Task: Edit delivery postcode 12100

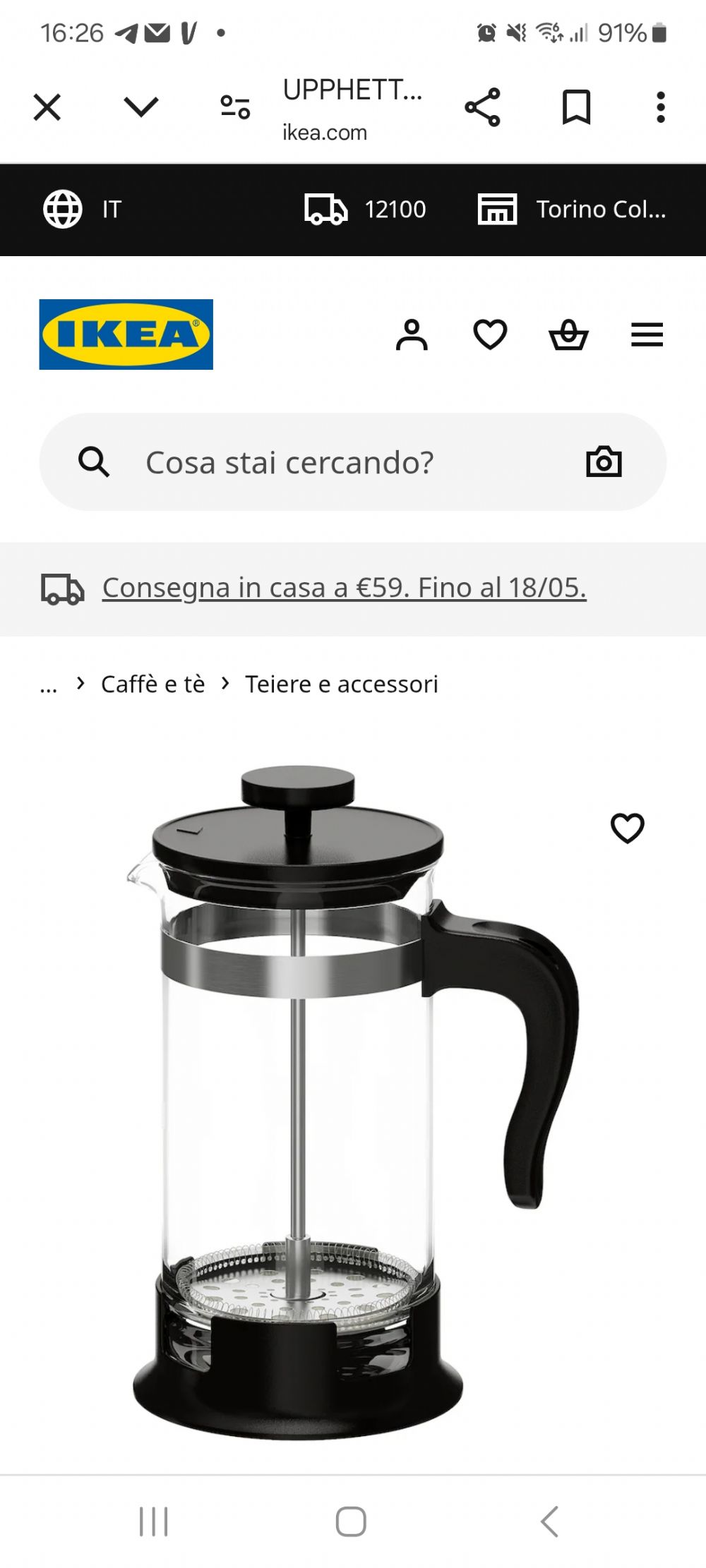Action: point(365,210)
